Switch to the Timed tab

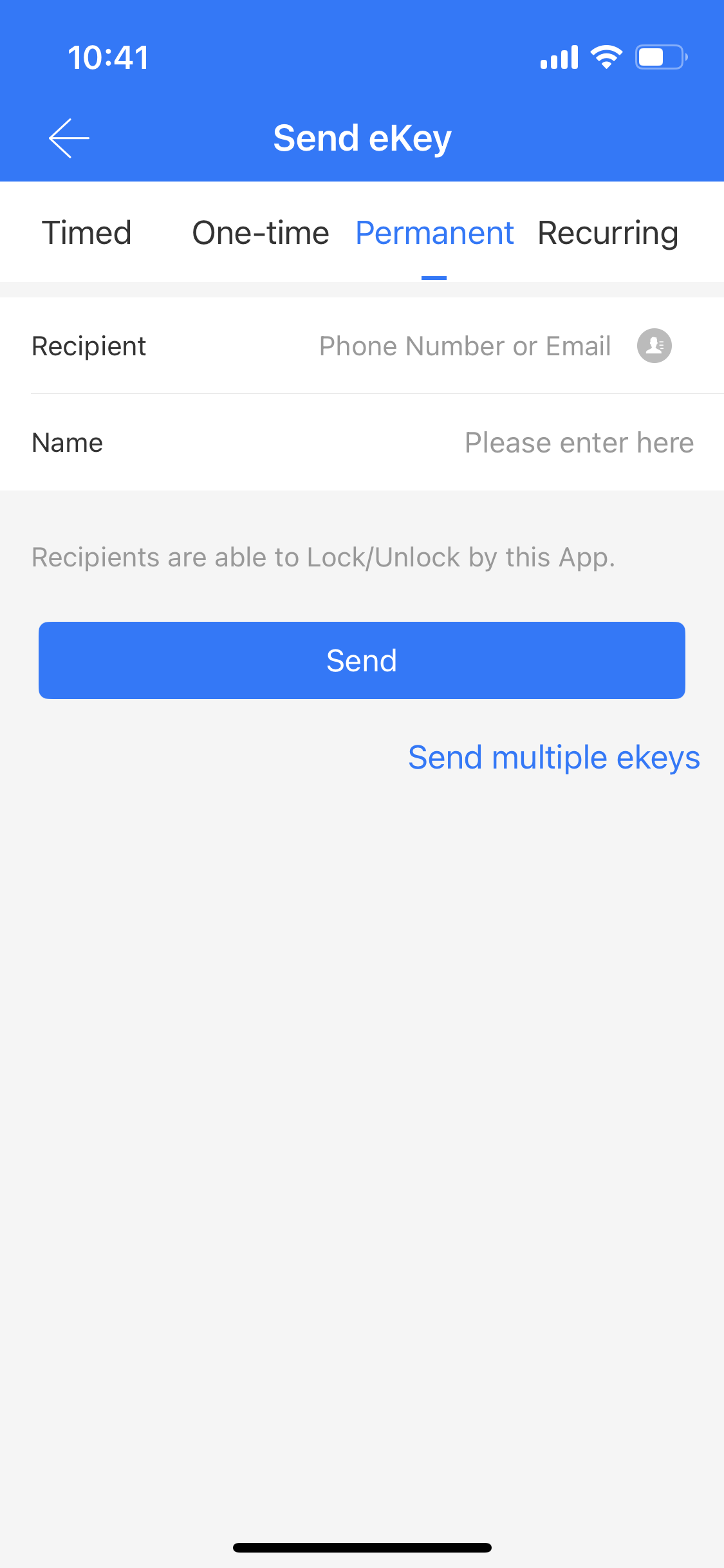[87, 233]
